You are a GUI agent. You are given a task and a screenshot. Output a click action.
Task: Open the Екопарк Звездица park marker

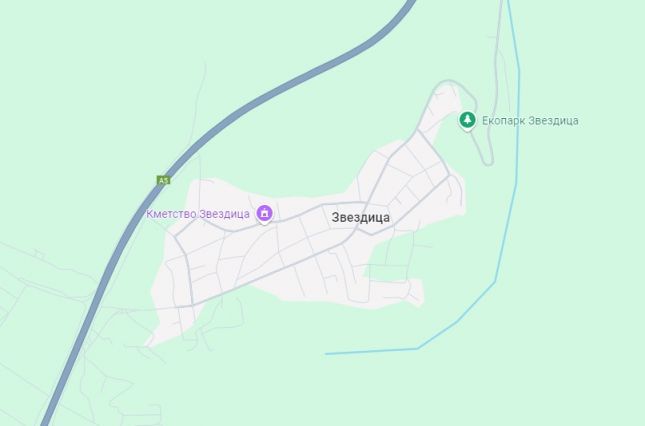pos(467,120)
